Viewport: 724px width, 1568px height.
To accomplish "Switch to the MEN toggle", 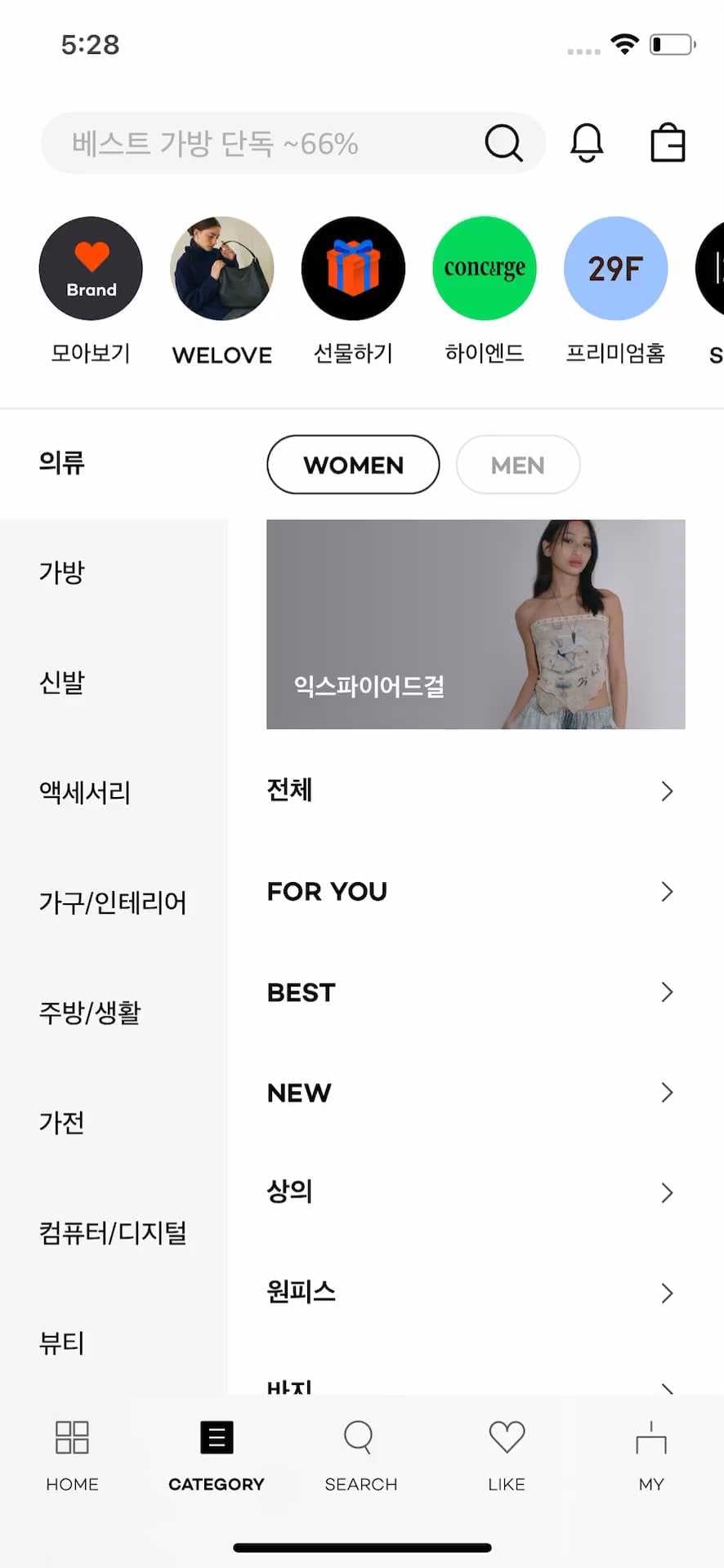I will (x=518, y=465).
